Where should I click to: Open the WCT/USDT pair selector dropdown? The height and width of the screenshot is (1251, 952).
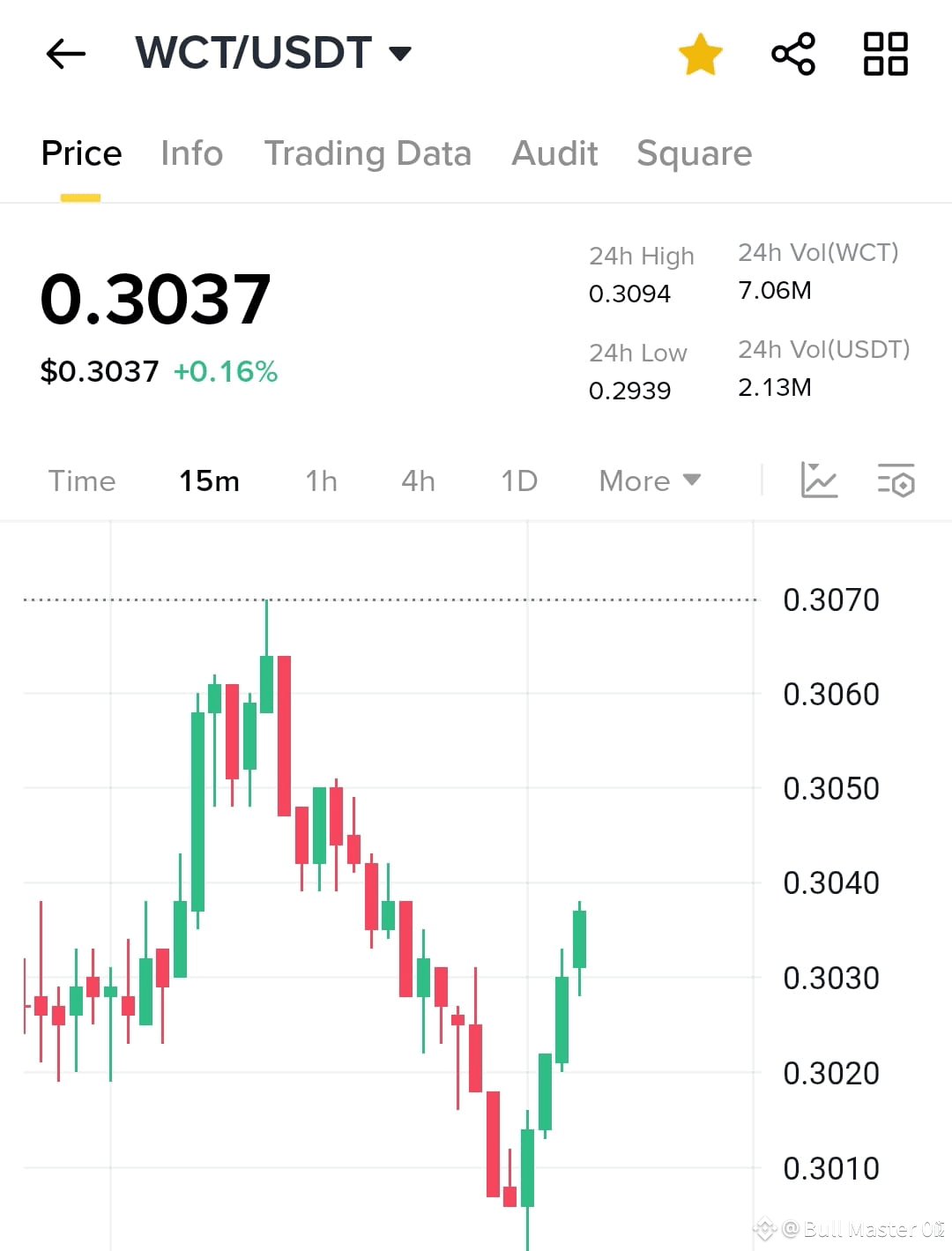point(400,54)
